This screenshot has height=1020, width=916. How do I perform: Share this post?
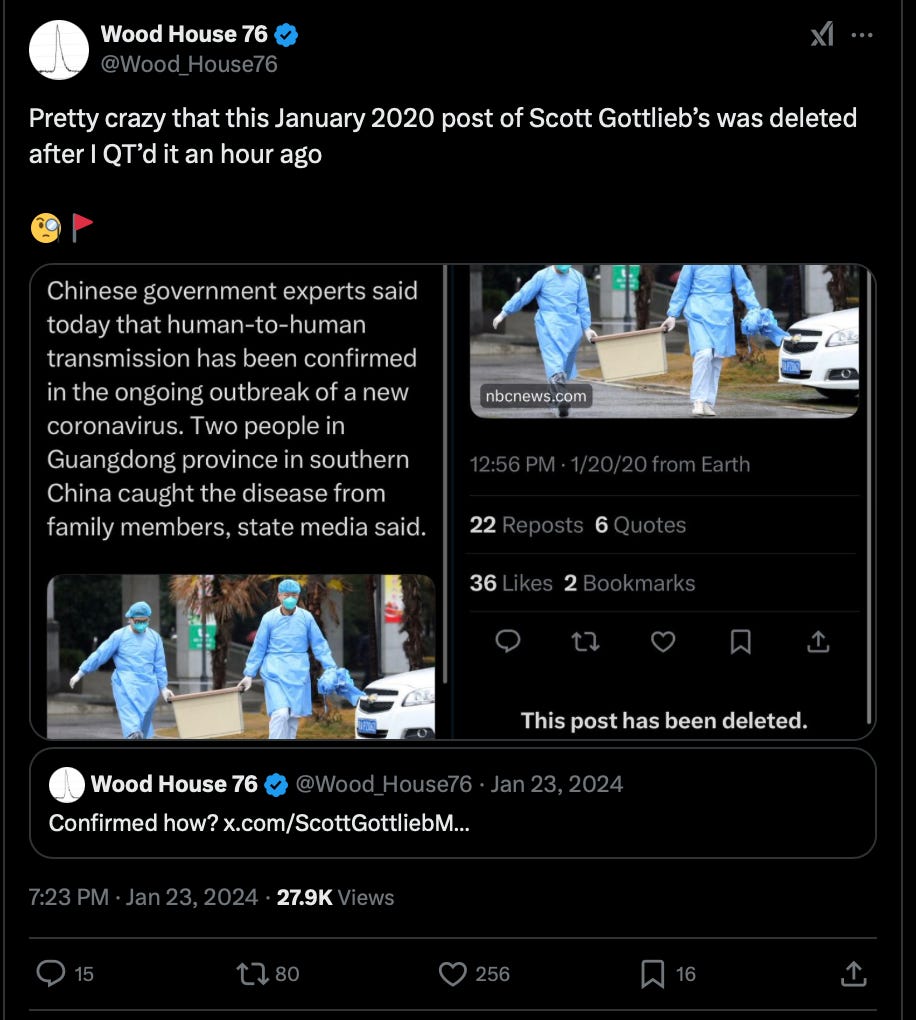pyautogui.click(x=853, y=973)
